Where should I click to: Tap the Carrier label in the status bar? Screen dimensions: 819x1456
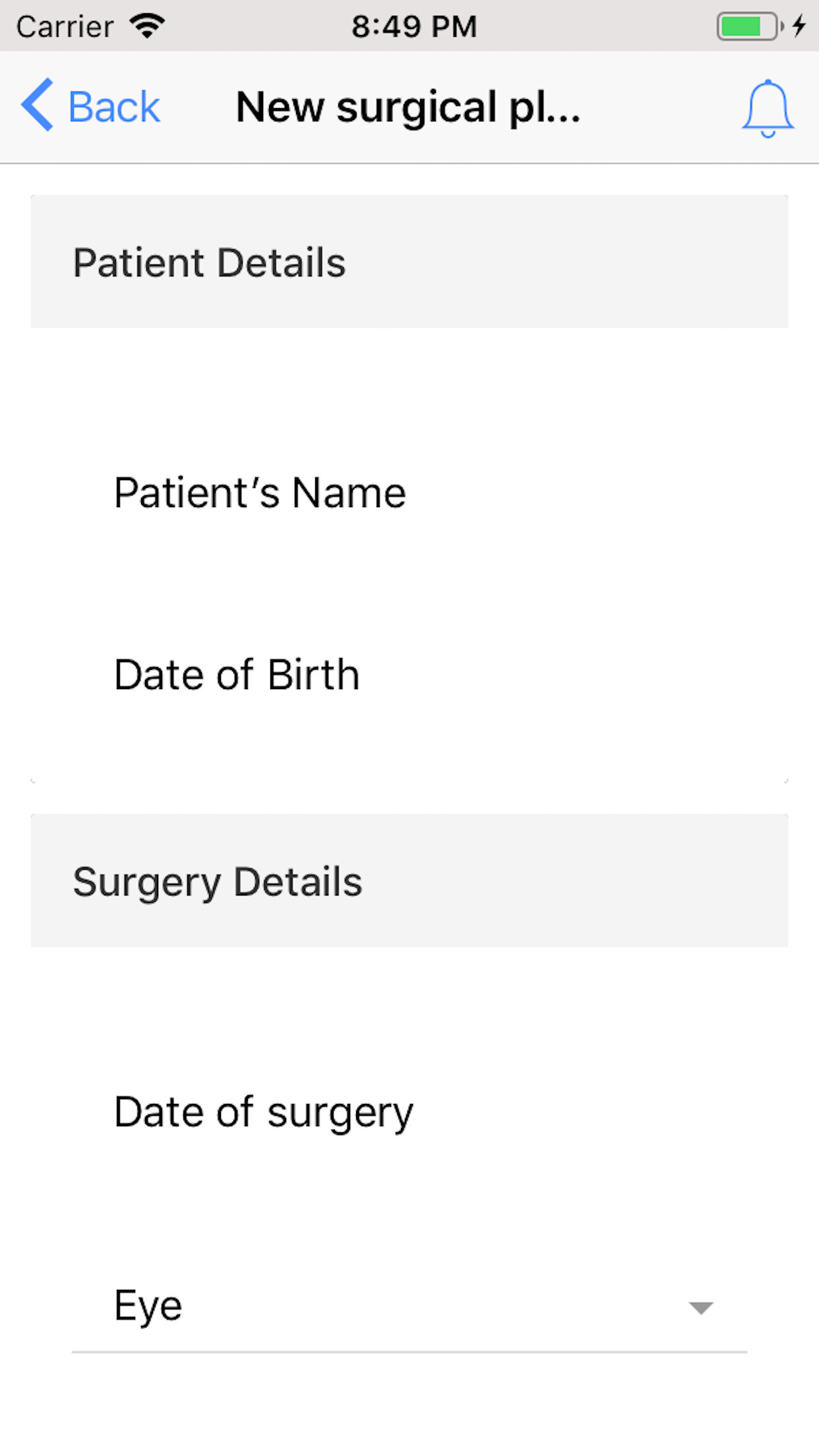click(64, 25)
